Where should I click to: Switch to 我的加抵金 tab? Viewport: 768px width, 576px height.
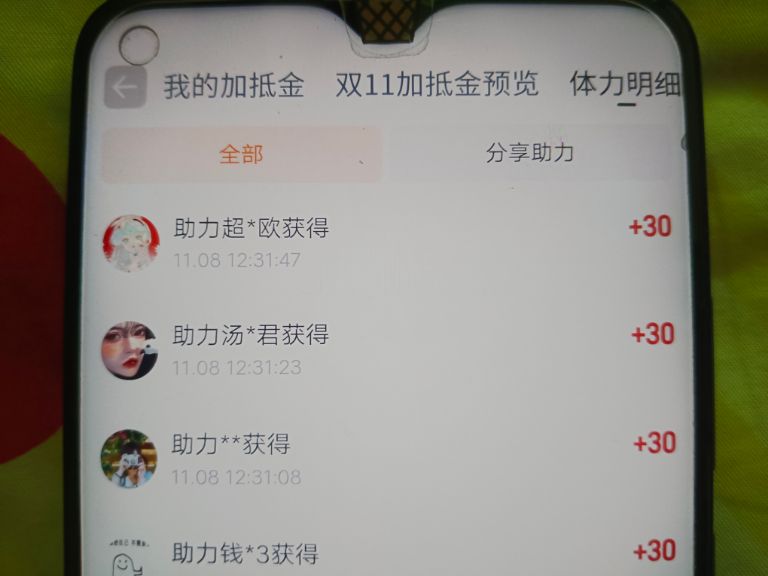pos(233,86)
